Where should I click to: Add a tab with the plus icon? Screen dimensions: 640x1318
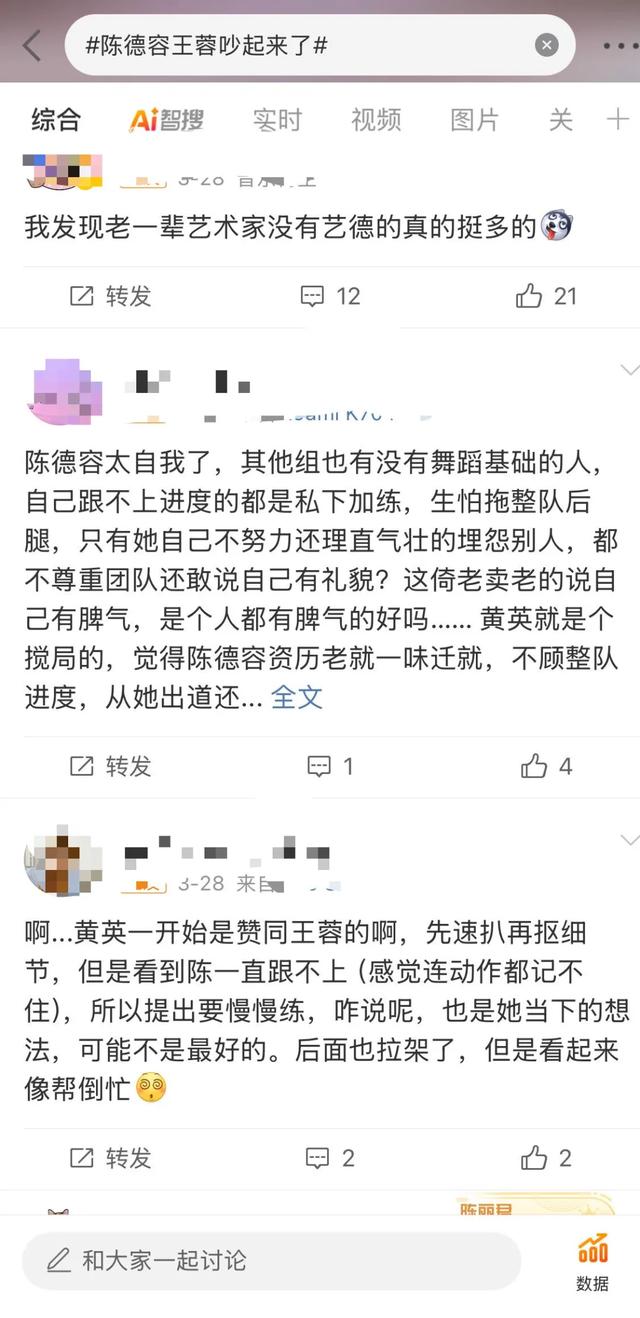pos(618,120)
